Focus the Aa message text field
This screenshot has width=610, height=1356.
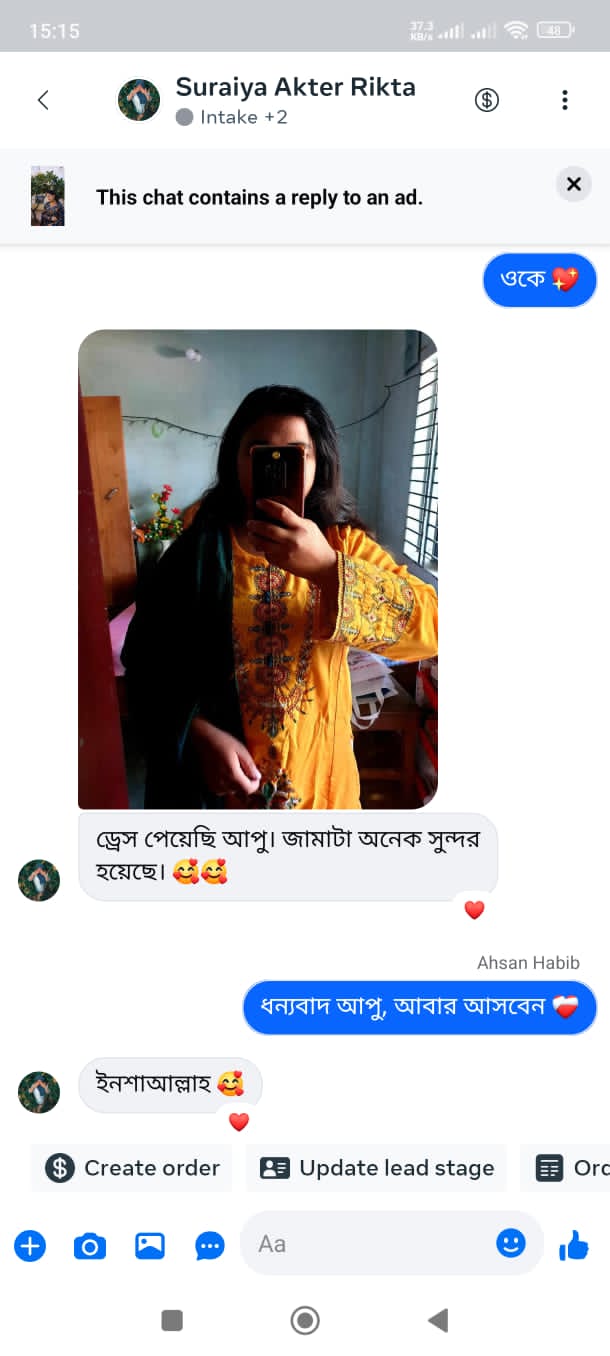pyautogui.click(x=370, y=1244)
